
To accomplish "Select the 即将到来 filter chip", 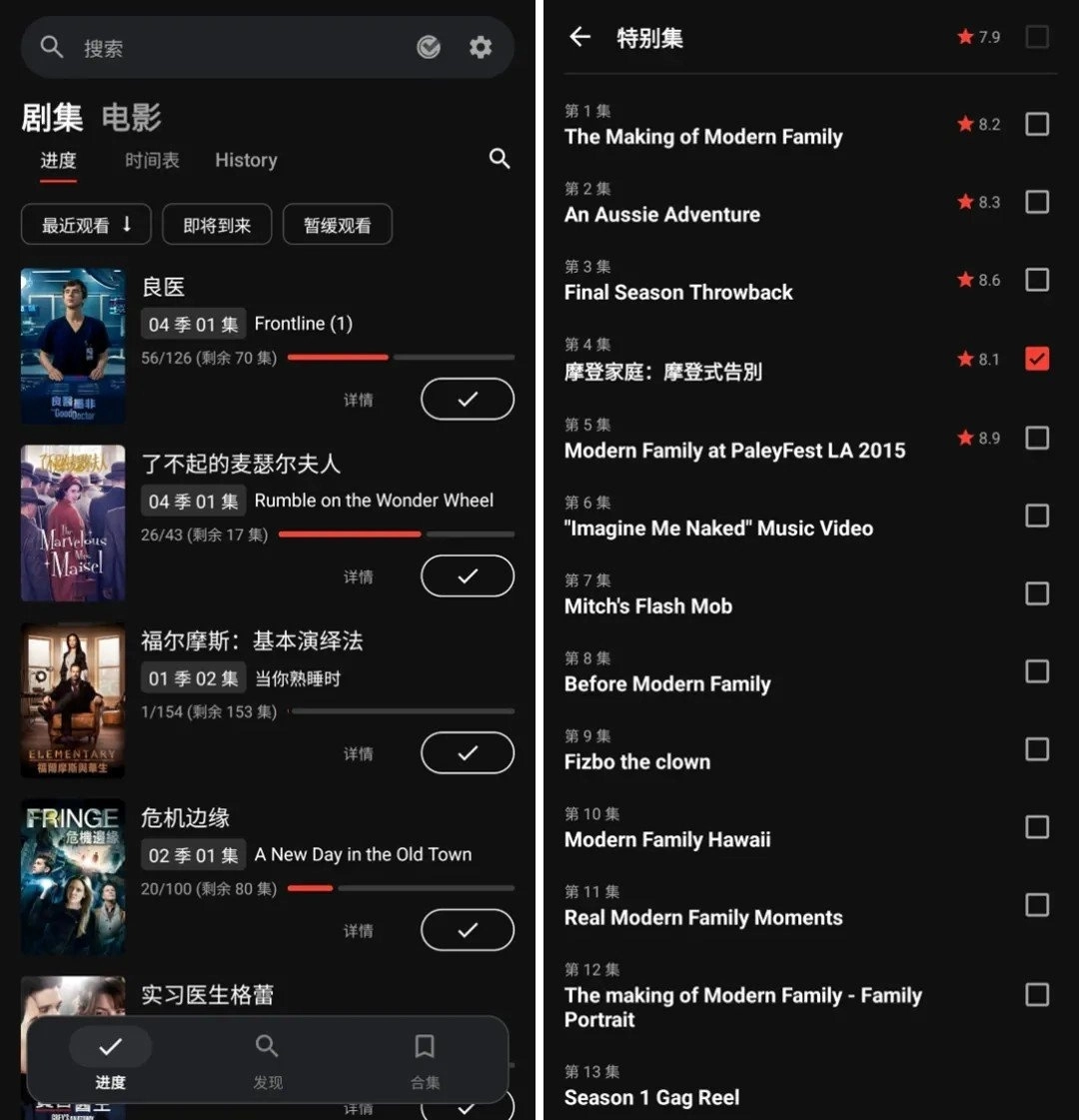I will pyautogui.click(x=217, y=225).
